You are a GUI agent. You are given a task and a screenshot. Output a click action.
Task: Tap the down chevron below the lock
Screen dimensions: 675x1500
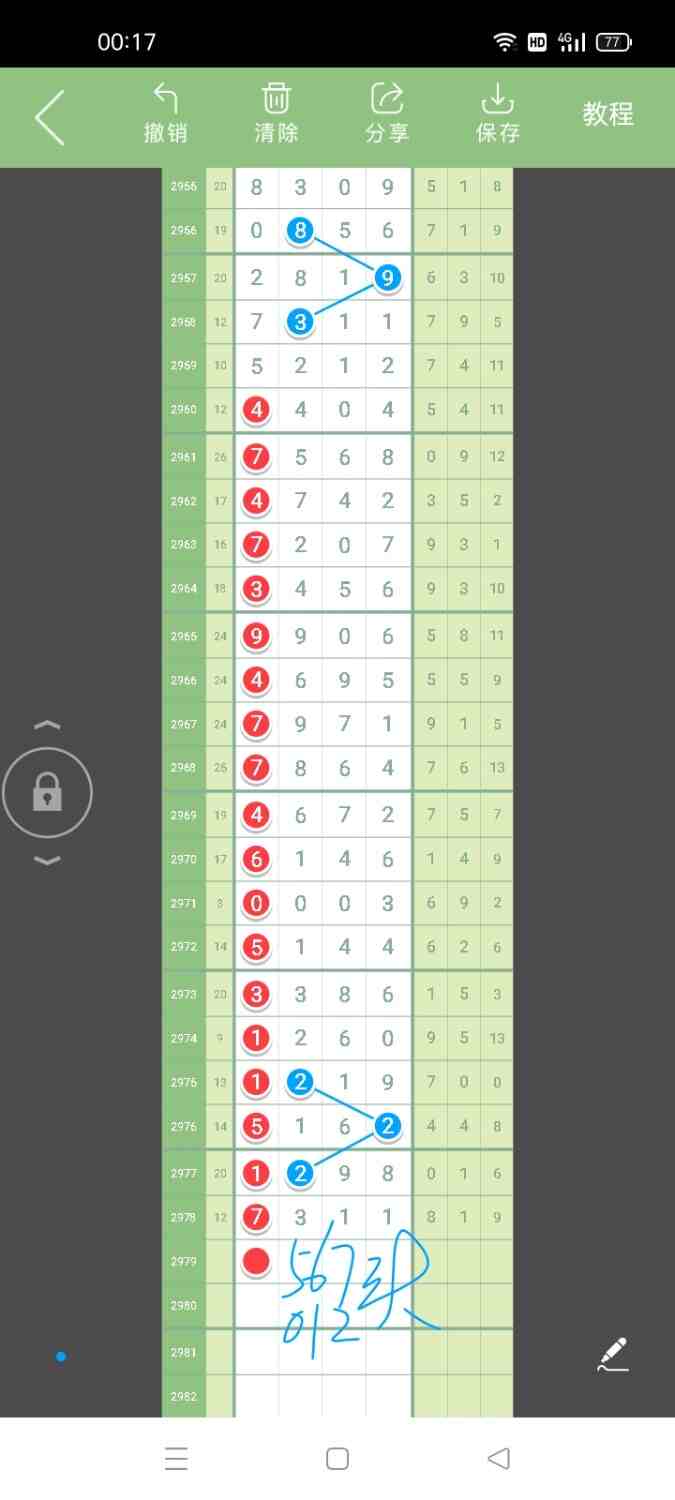(x=47, y=860)
